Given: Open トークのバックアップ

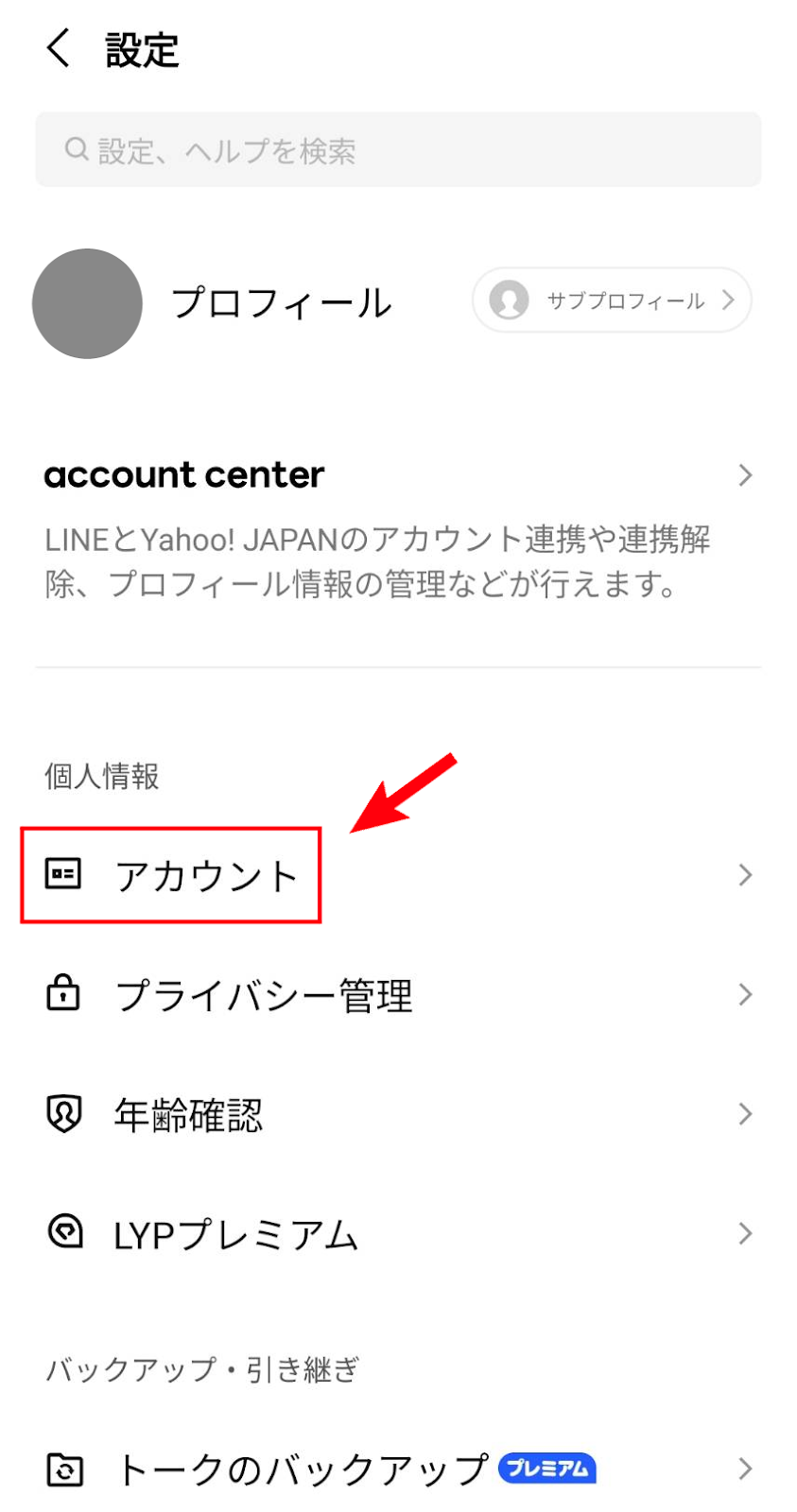Looking at the screenshot, I should (398, 1469).
